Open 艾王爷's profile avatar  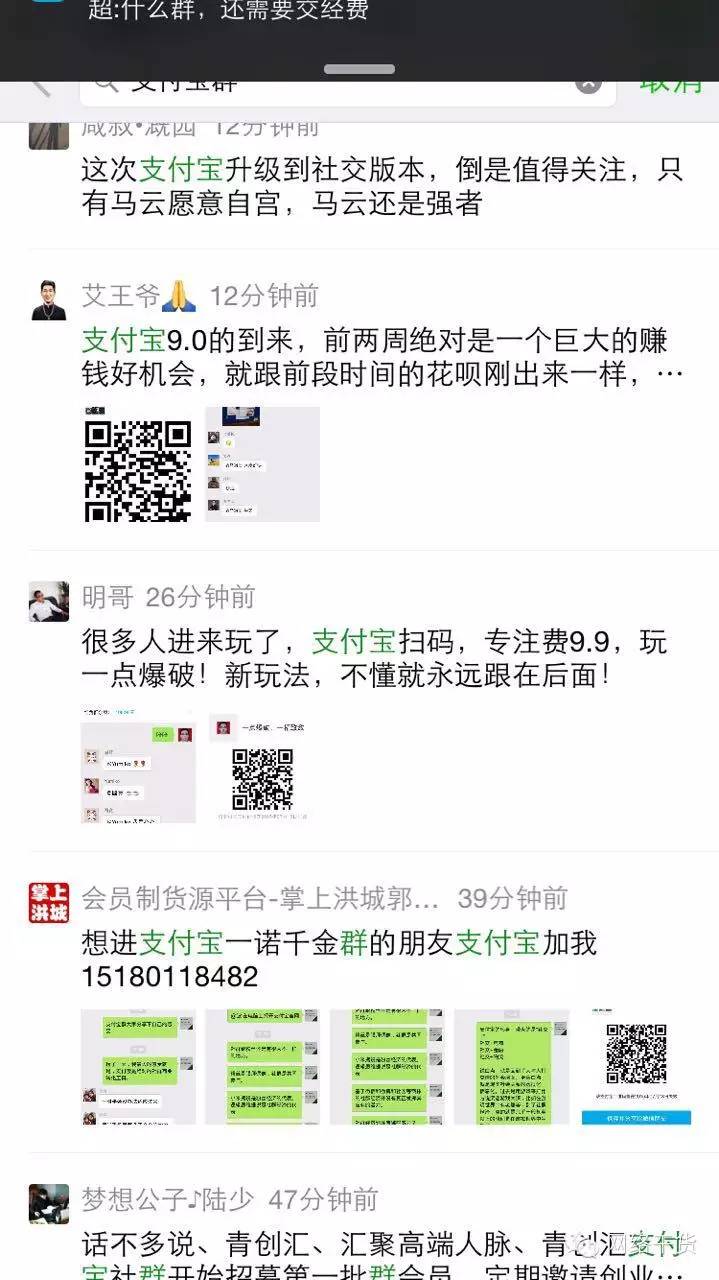49,299
